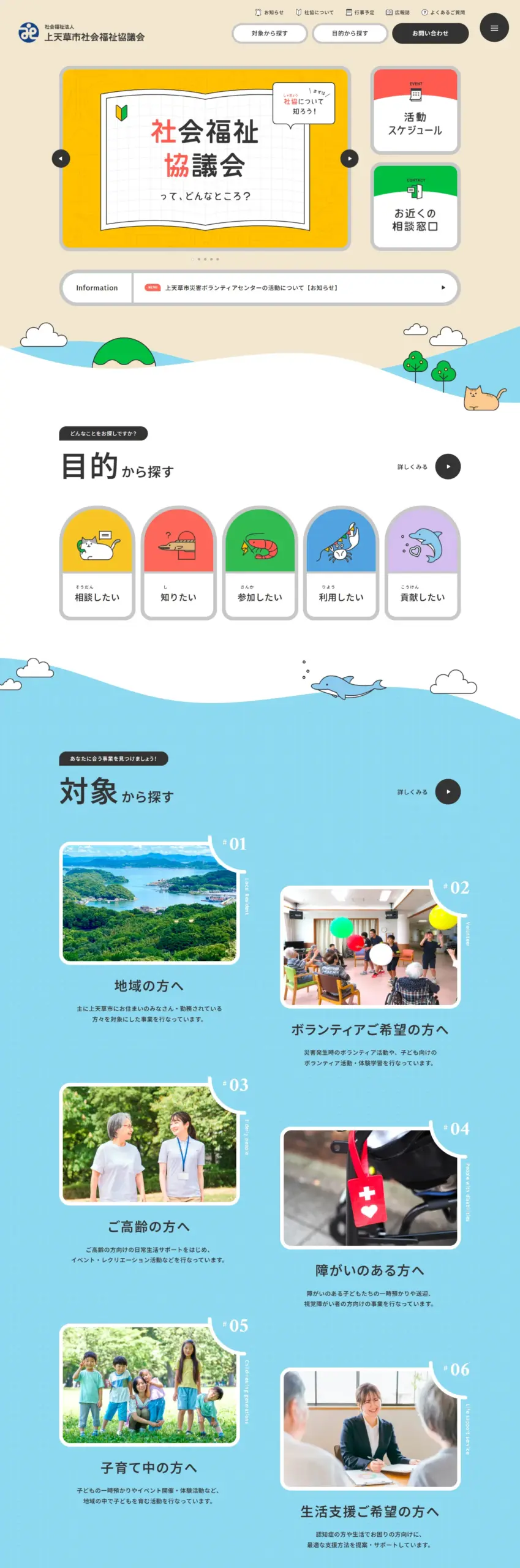The width and height of the screenshot is (520, 1568).
Task: Open the お問い合わせ contact button
Action: tap(430, 33)
